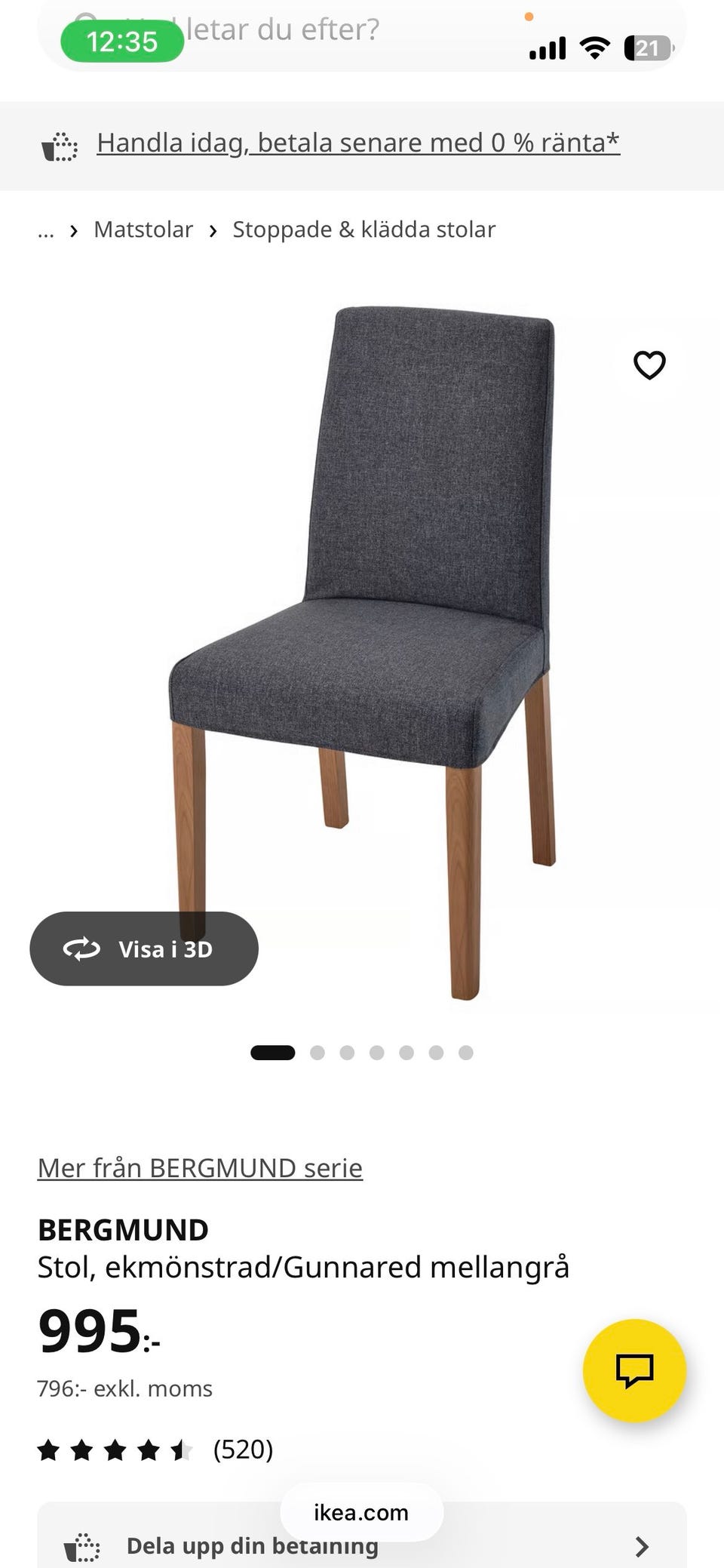Open the 'Handla idag, betala senare' link
Viewport: 724px width, 1568px height.
click(358, 143)
